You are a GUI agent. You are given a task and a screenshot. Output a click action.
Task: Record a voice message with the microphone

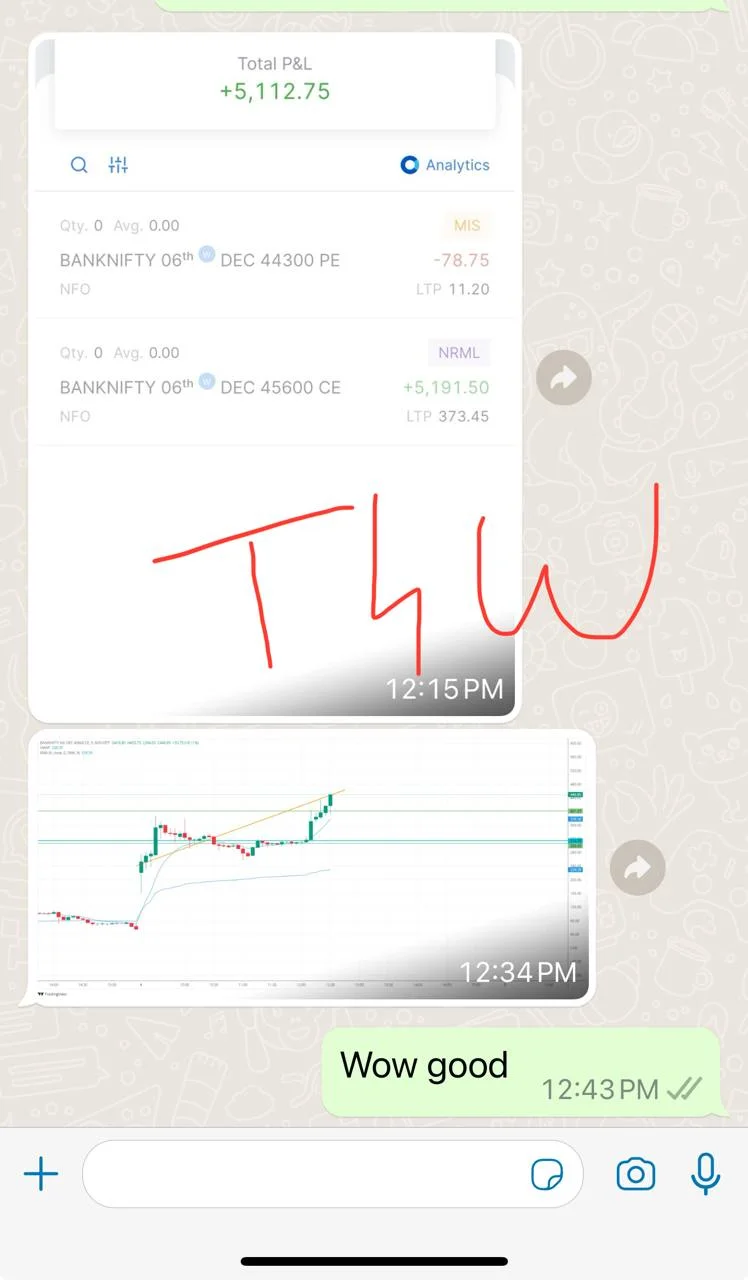click(706, 1174)
